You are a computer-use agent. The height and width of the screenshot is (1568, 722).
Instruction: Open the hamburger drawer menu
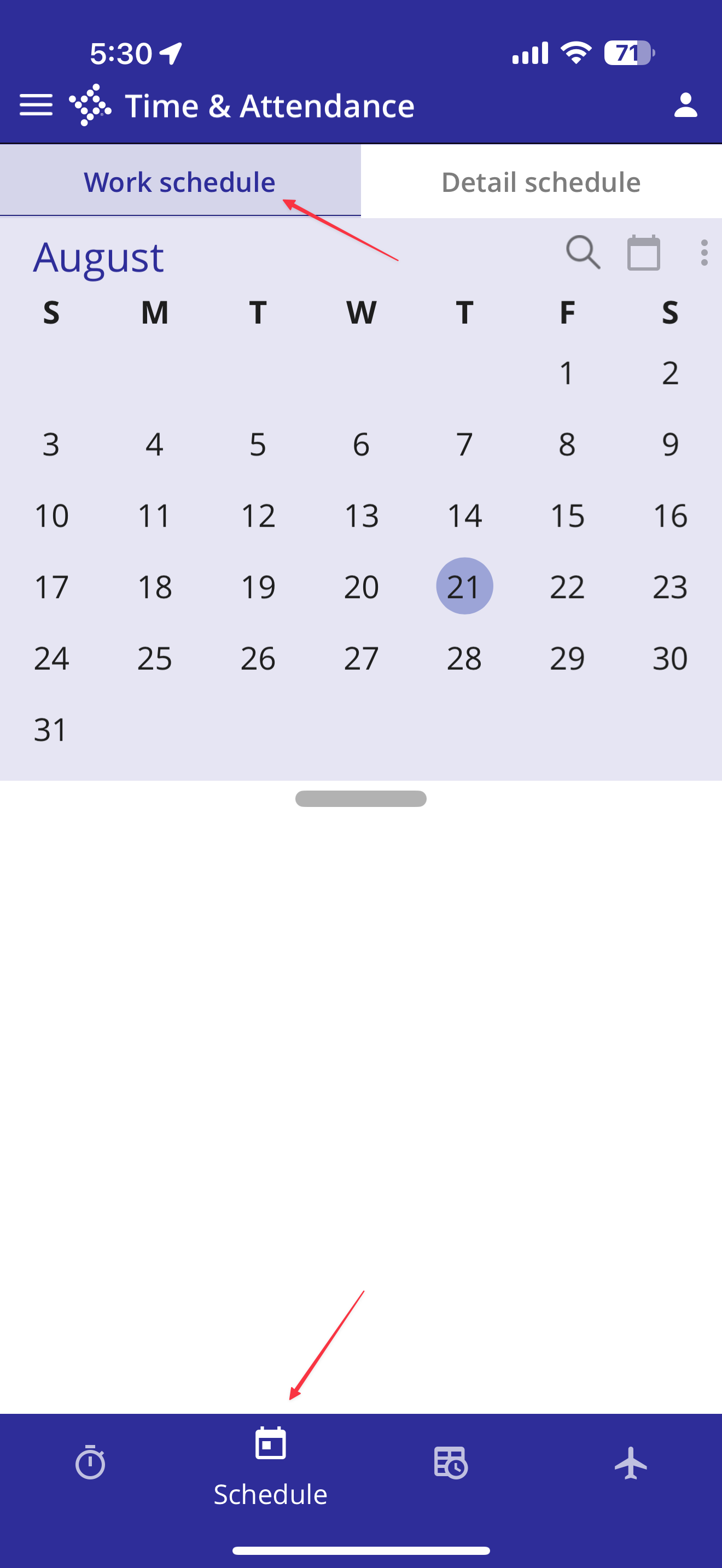pos(36,106)
